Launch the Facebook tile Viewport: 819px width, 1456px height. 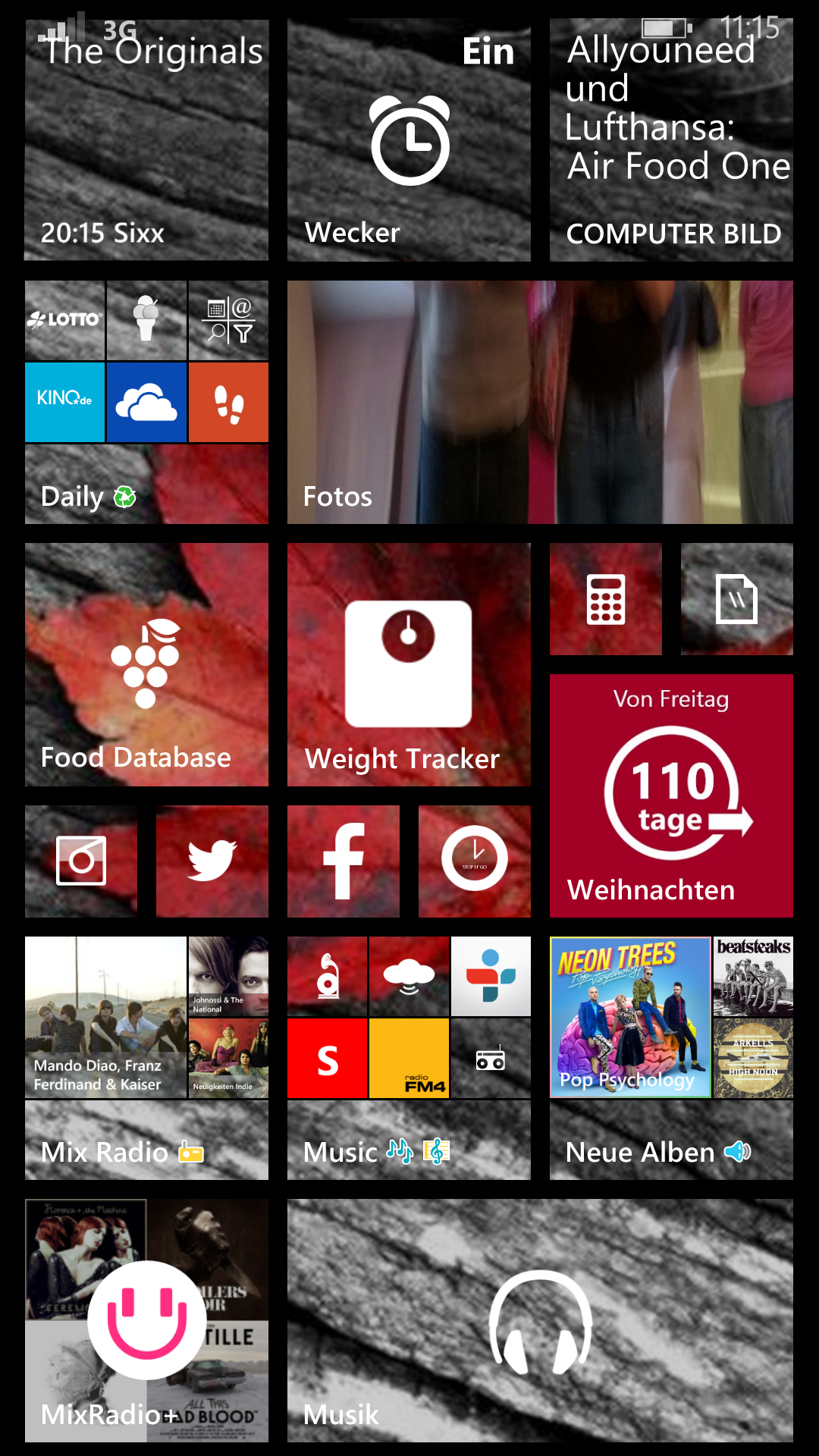(343, 861)
